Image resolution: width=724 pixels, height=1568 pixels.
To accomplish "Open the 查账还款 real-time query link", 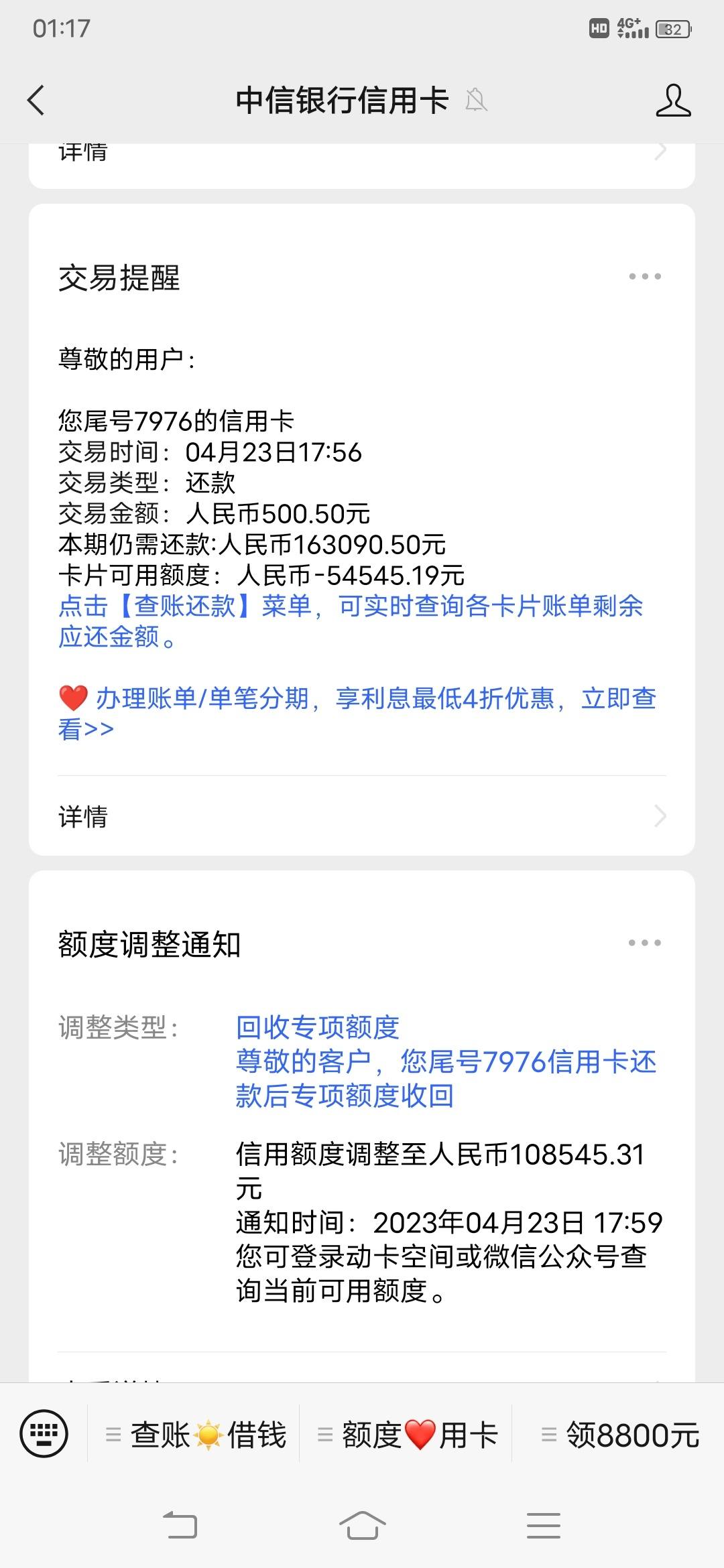I will (351, 621).
